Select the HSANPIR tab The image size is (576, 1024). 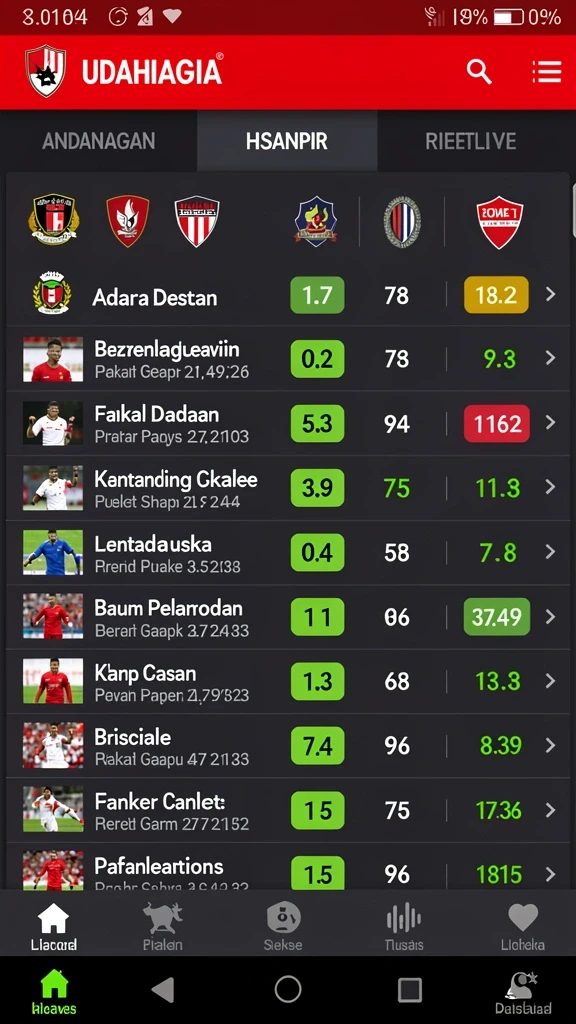287,141
